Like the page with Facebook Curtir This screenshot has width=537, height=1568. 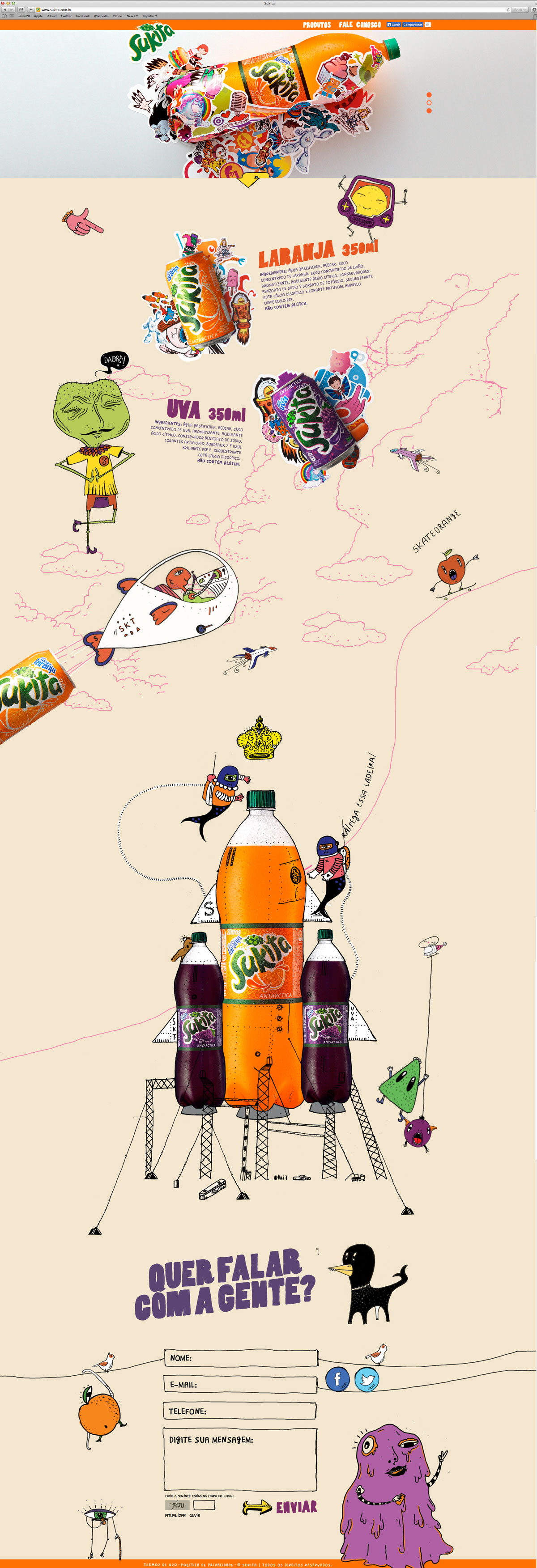click(x=394, y=25)
